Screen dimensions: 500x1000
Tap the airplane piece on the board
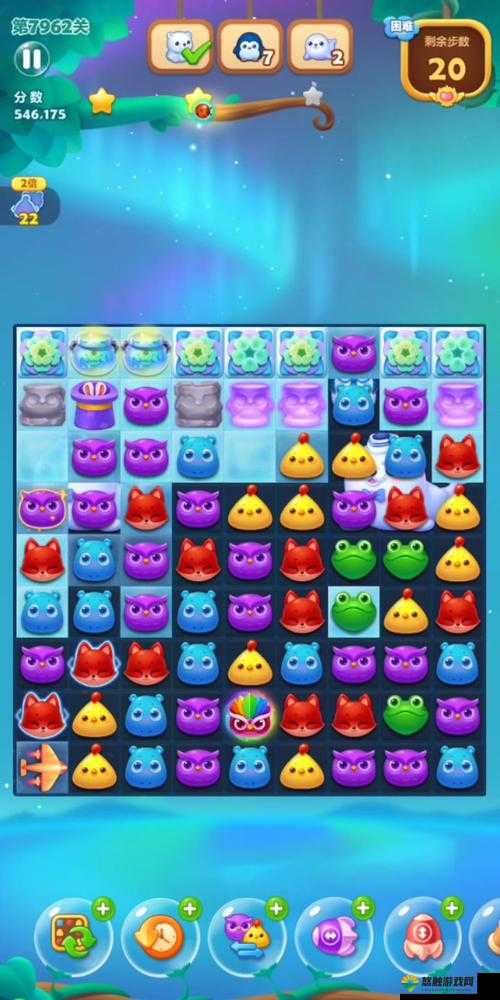click(41, 767)
